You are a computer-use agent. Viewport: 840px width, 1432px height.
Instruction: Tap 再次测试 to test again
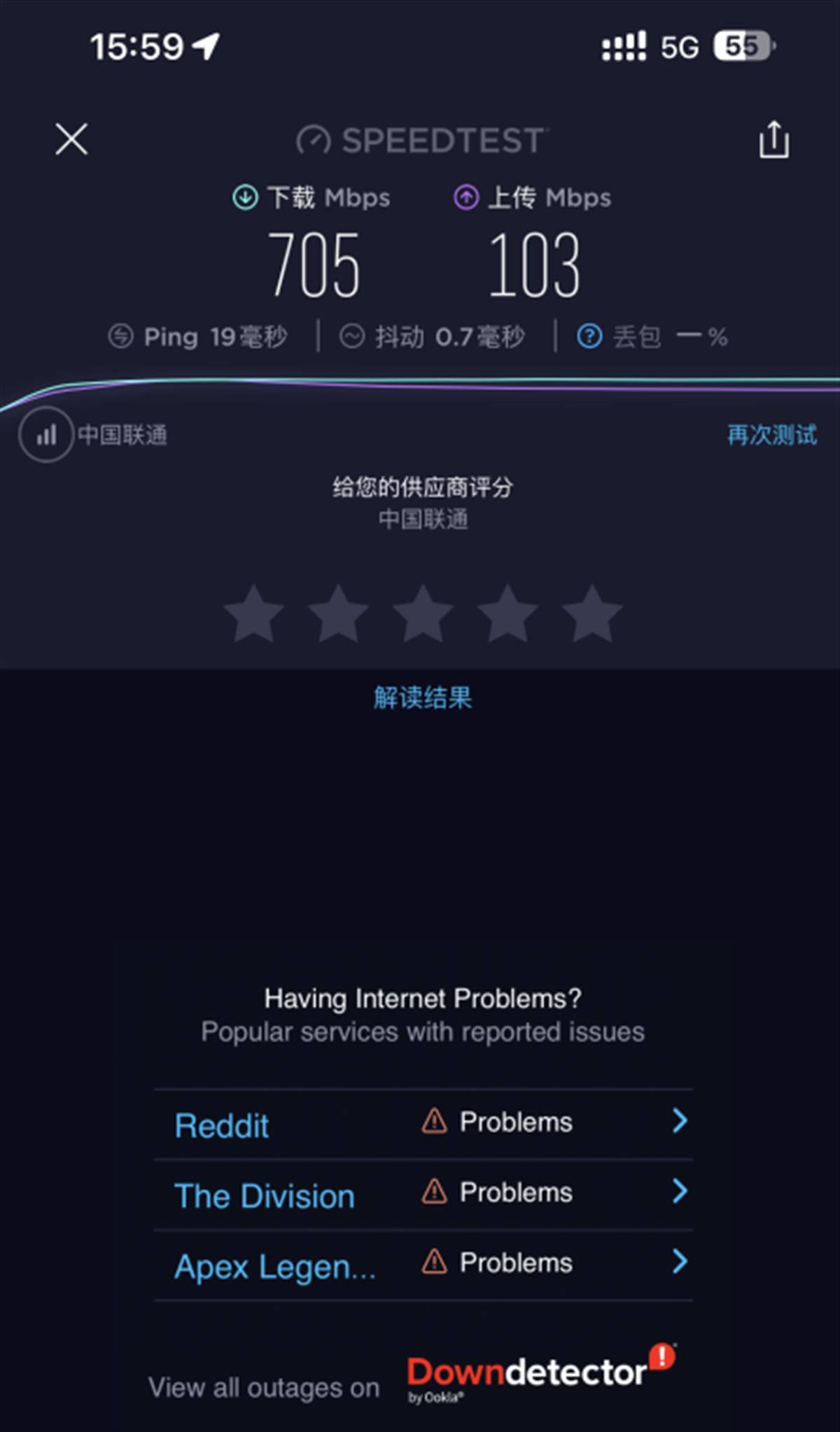[x=771, y=436]
